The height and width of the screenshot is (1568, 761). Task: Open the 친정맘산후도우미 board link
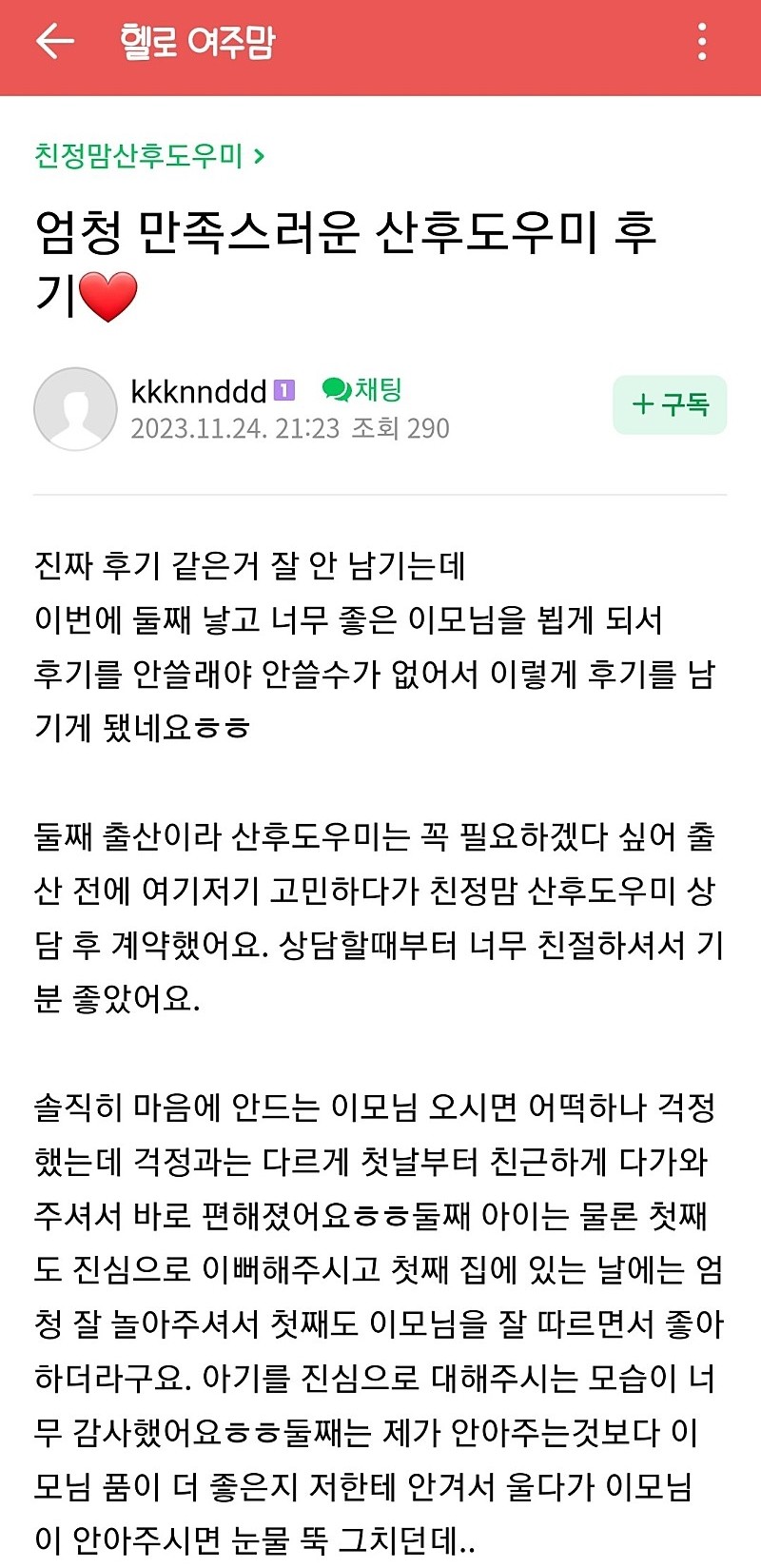[148, 155]
